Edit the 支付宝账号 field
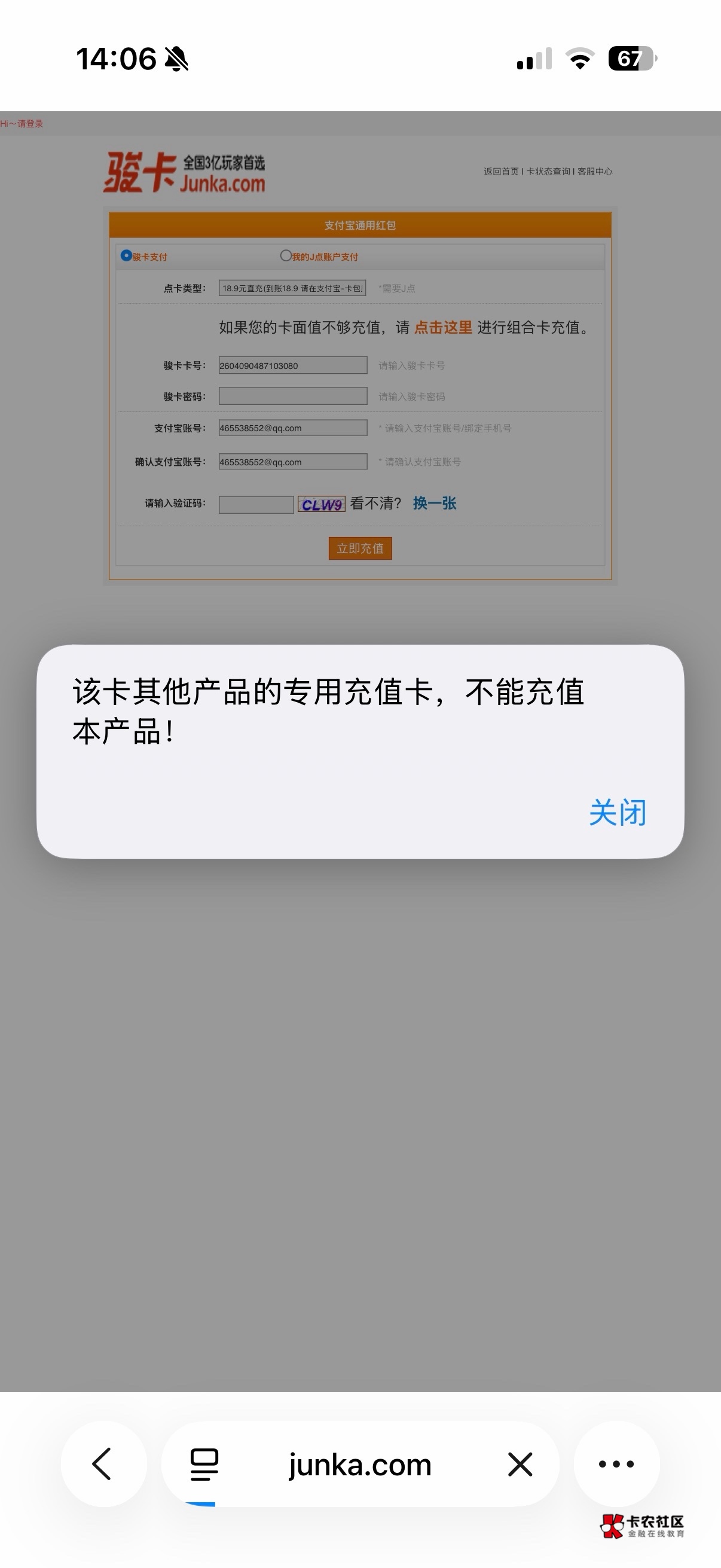Image resolution: width=721 pixels, height=1568 pixels. pos(293,428)
